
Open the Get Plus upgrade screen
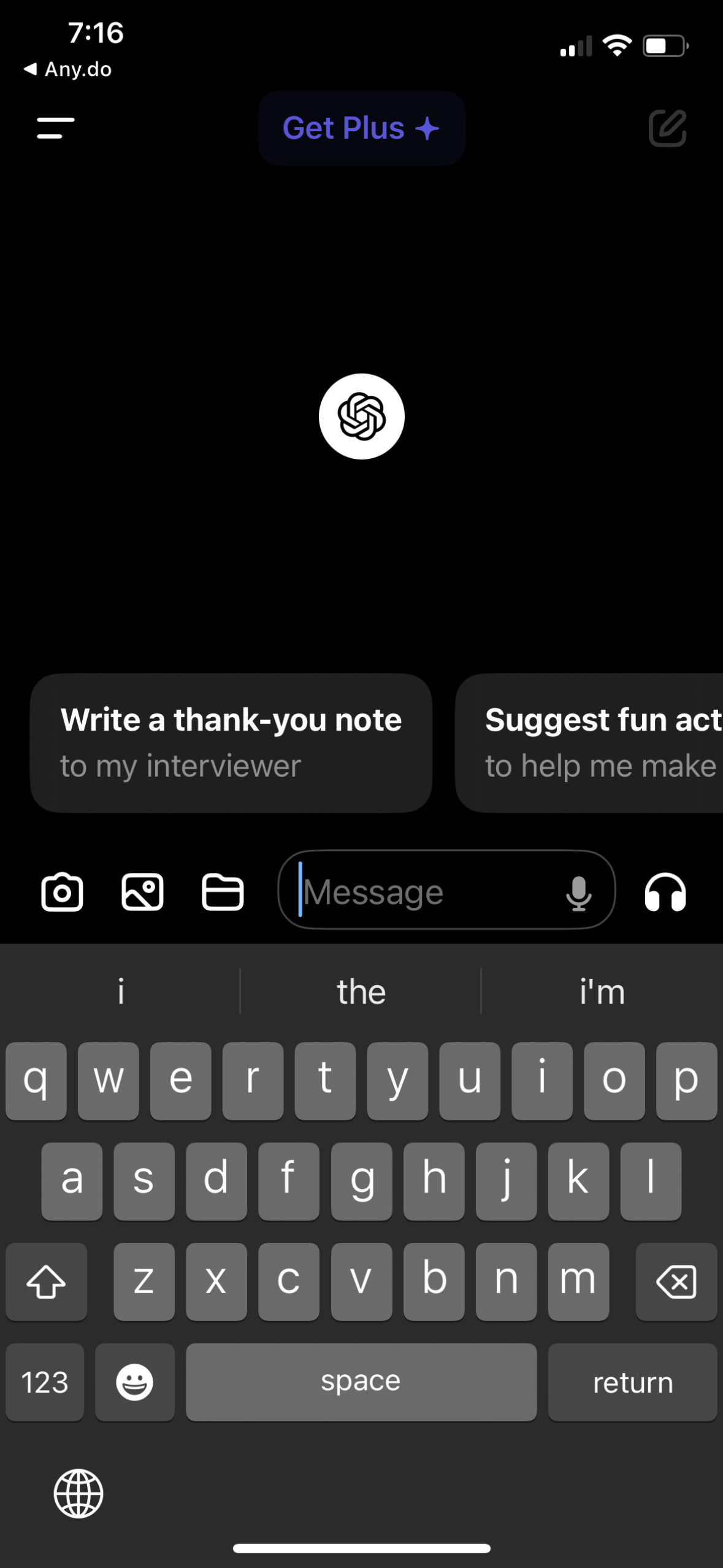[361, 128]
